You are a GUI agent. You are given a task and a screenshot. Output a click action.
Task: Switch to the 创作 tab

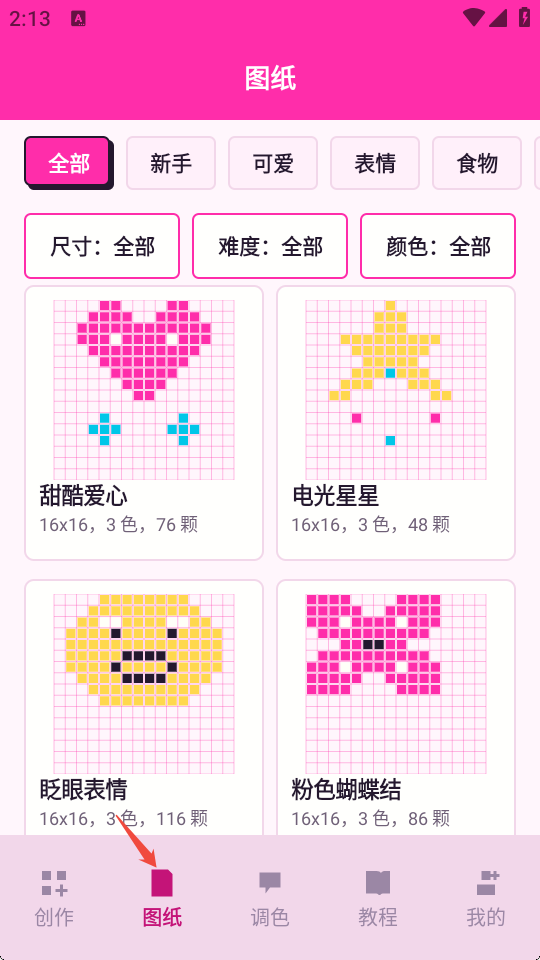[54, 898]
